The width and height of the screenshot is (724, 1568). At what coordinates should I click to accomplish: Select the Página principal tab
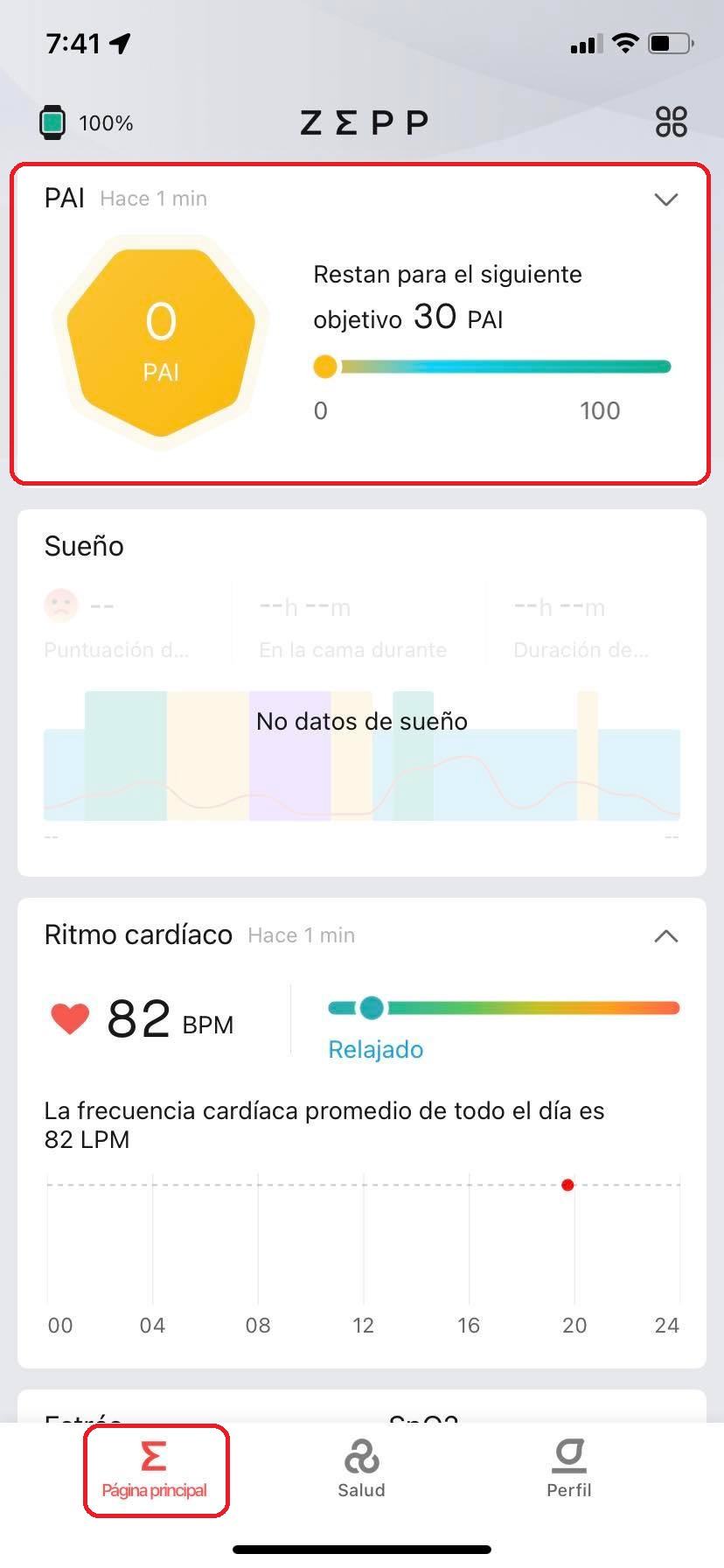coord(155,1468)
